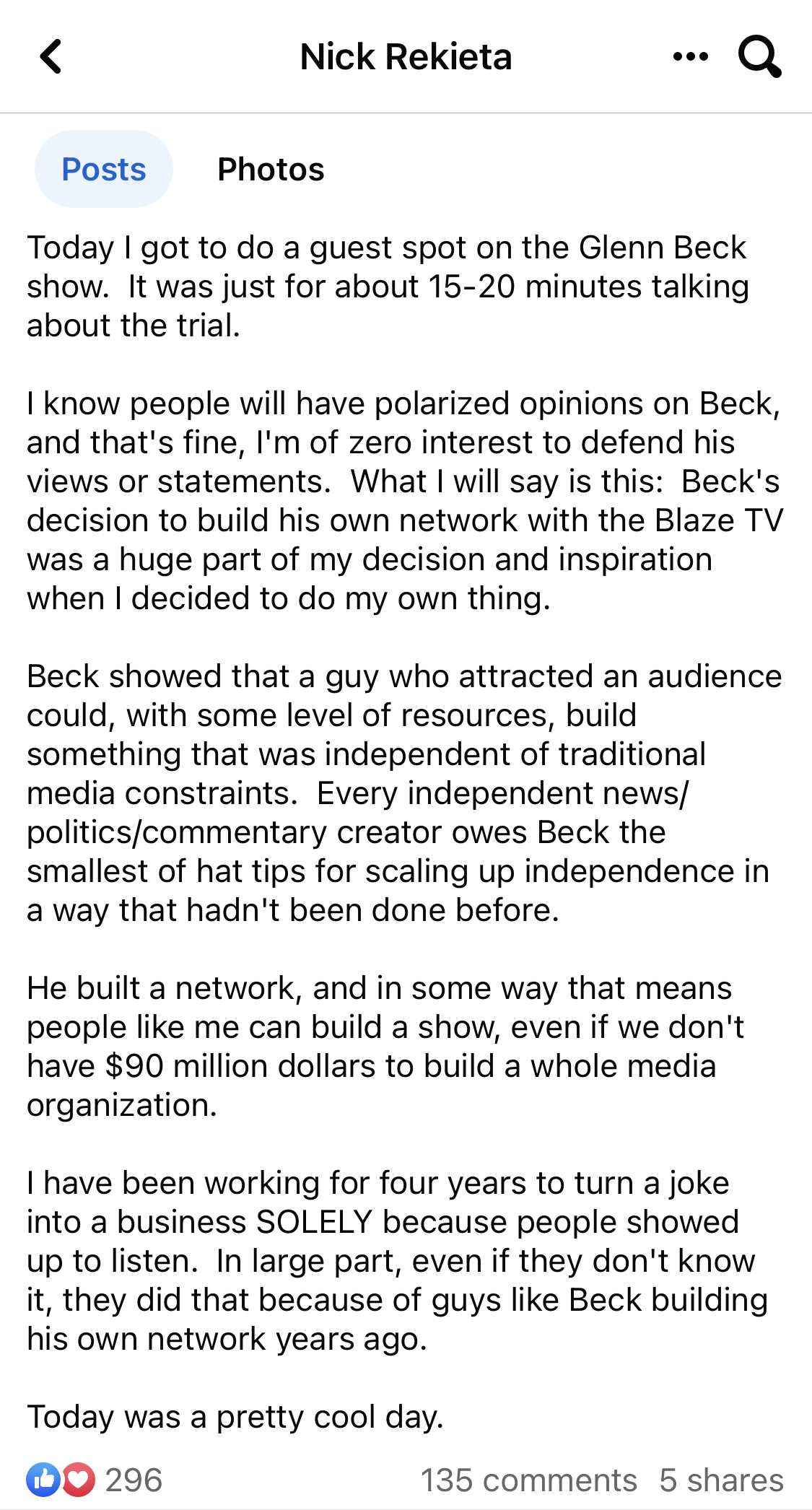Screen dimensions: 812x1510
Task: Search Nick Rekieta's profile with the magnifier
Action: [759, 56]
